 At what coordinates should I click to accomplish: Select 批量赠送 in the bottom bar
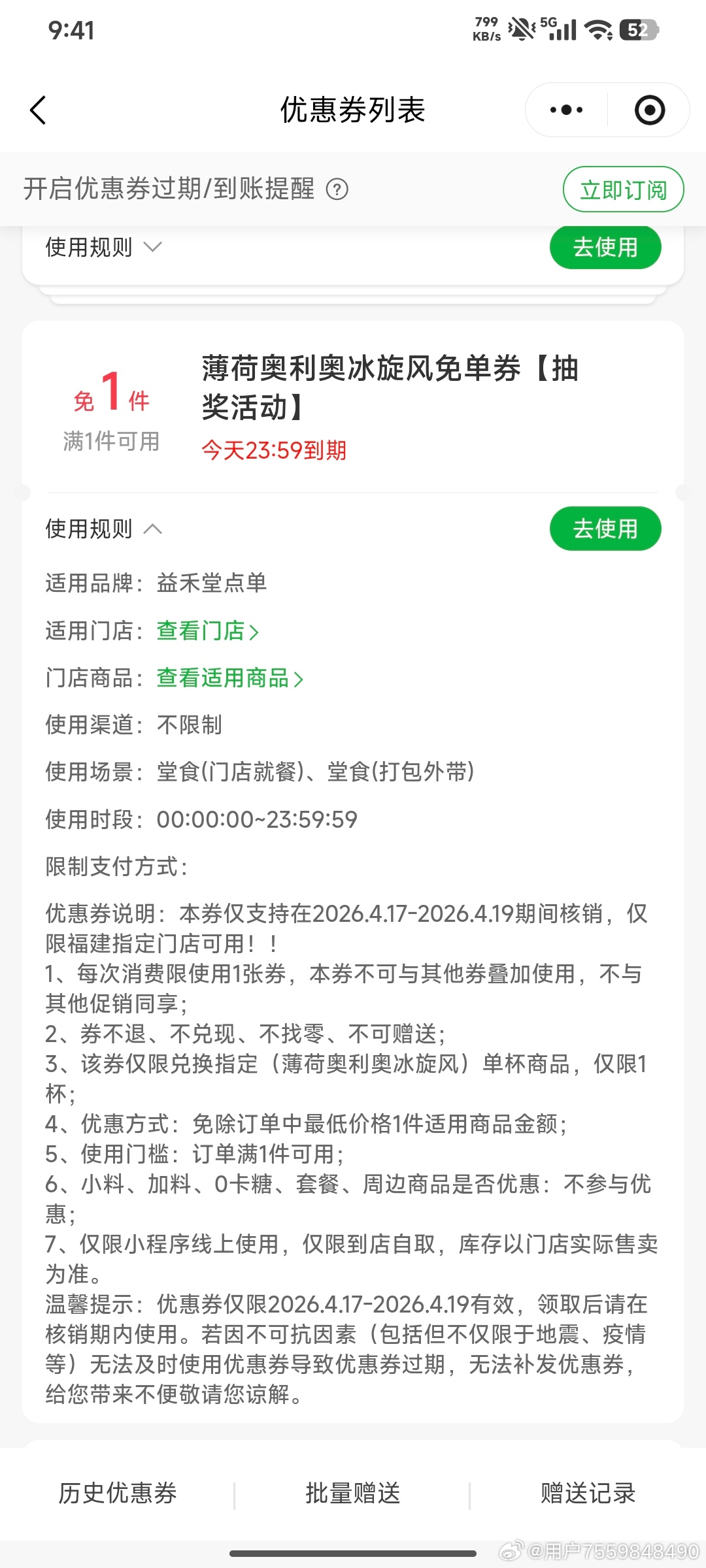click(x=353, y=1494)
